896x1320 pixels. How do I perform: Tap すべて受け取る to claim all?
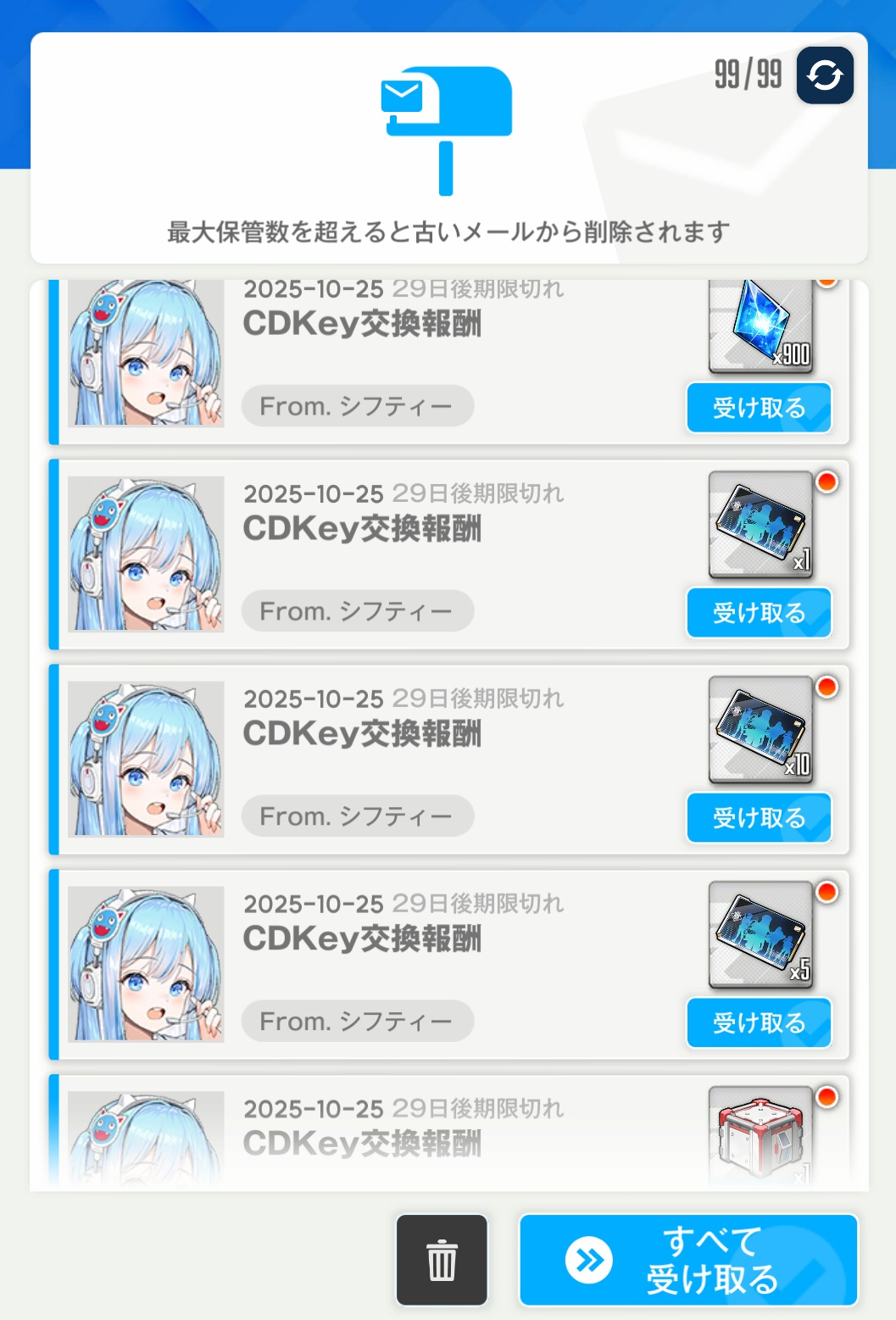click(688, 1260)
